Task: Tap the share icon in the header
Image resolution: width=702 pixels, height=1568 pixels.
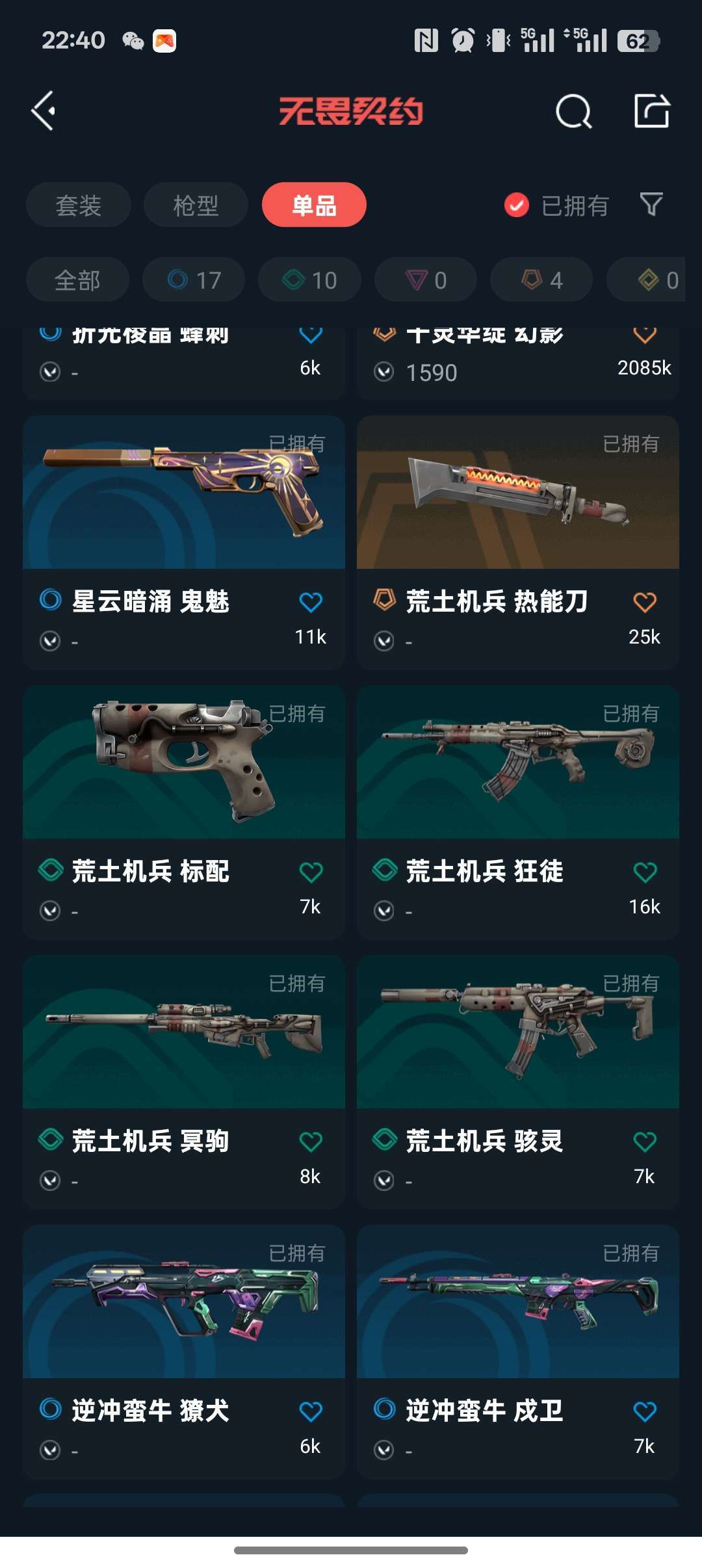Action: pyautogui.click(x=652, y=111)
